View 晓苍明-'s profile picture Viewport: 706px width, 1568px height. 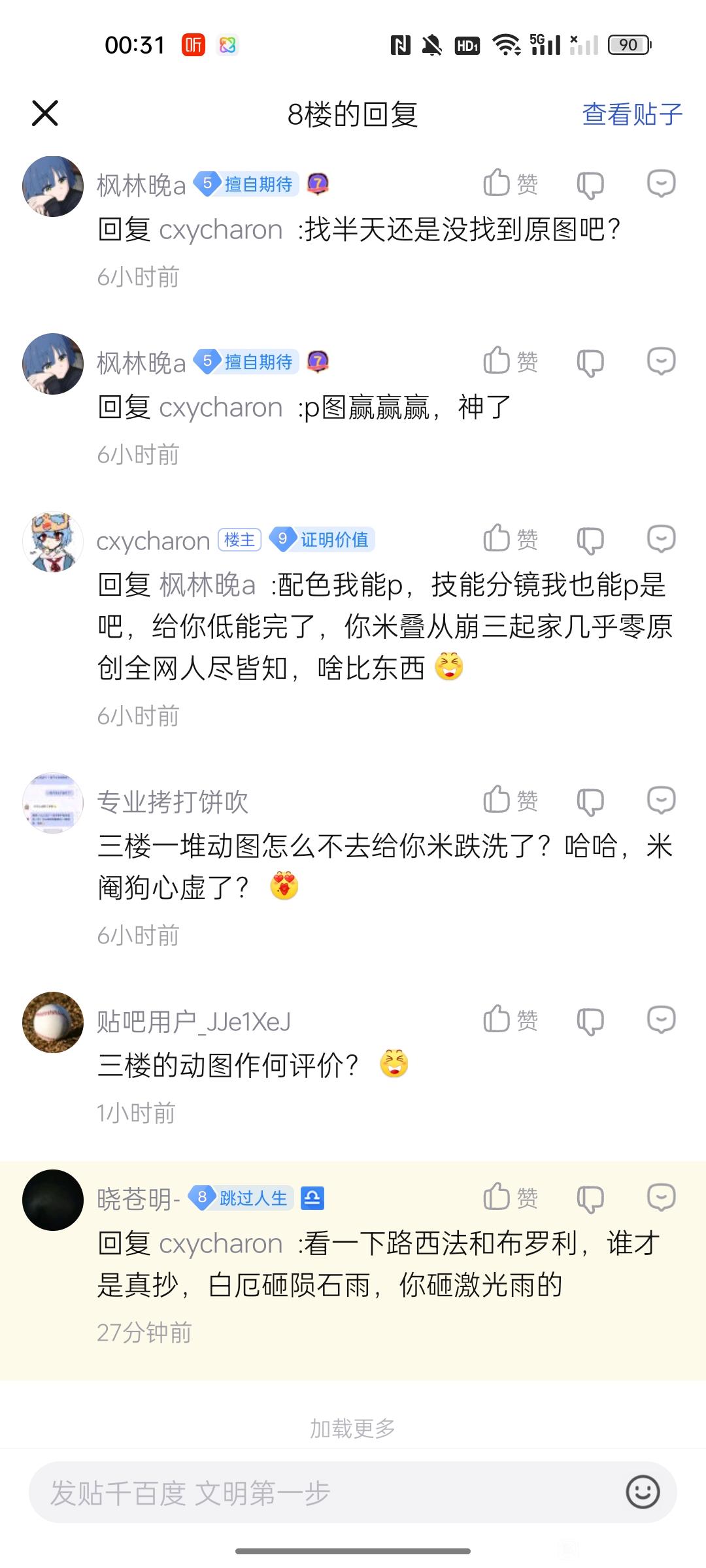[53, 1200]
